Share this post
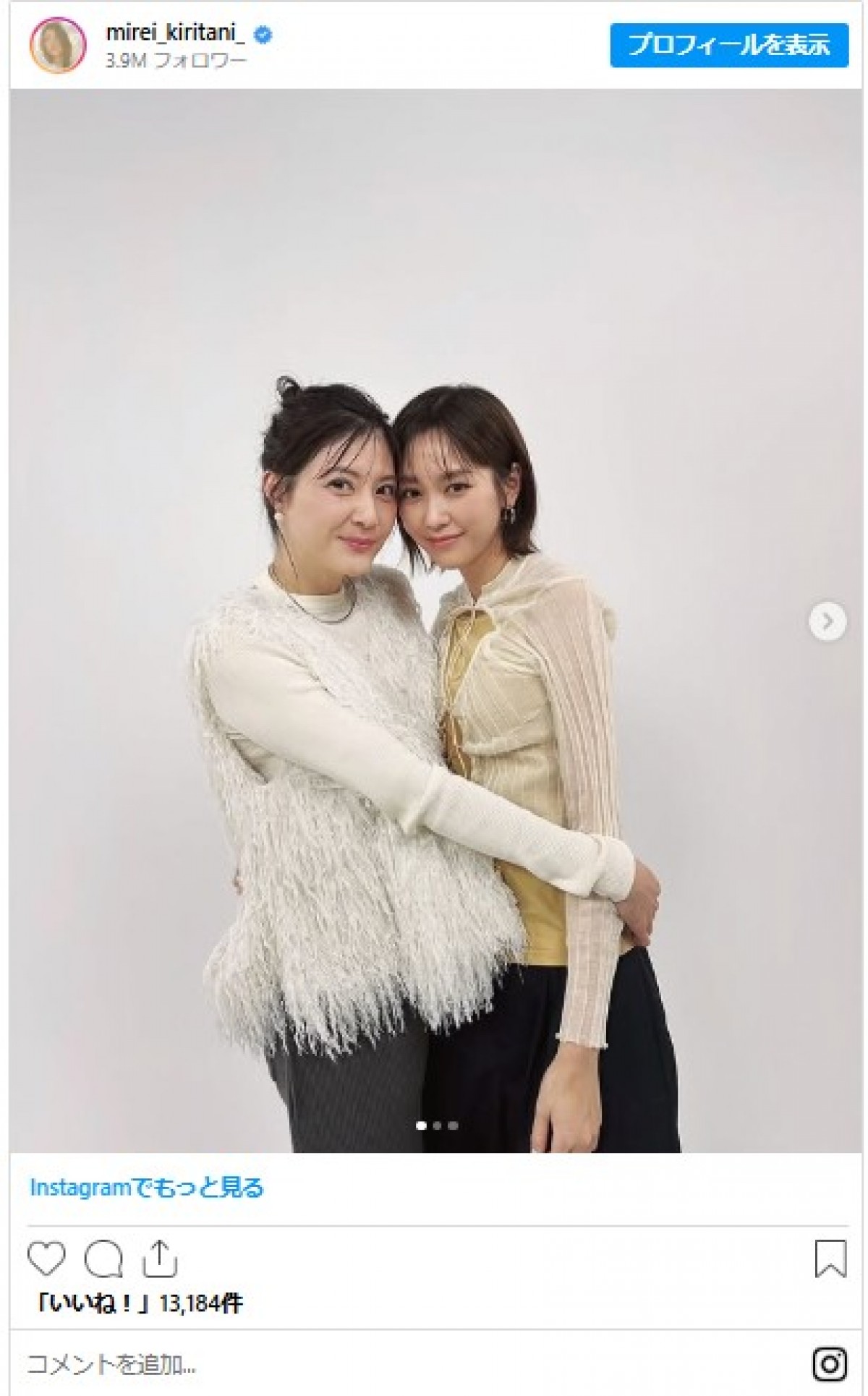Screen dimensions: 868x1396 pos(159,1259)
